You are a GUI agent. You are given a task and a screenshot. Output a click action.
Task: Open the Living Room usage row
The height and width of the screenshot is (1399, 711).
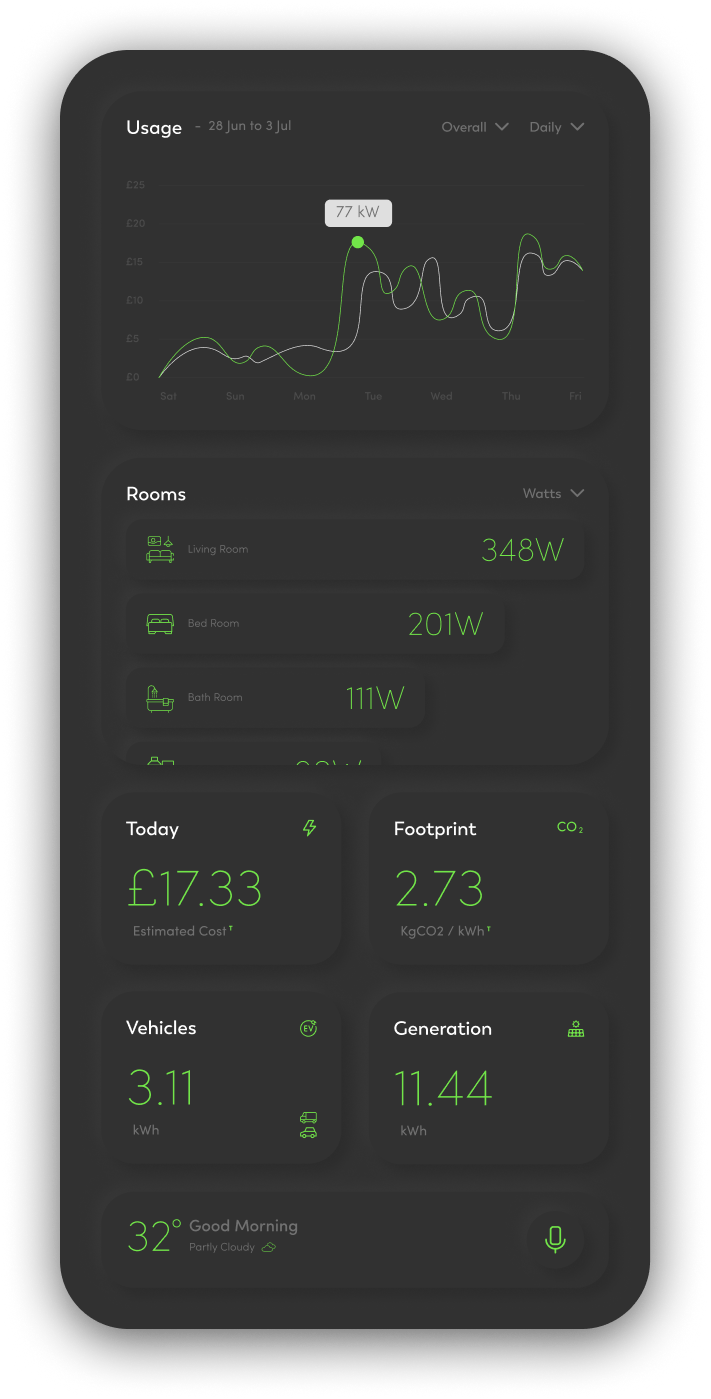tap(354, 549)
